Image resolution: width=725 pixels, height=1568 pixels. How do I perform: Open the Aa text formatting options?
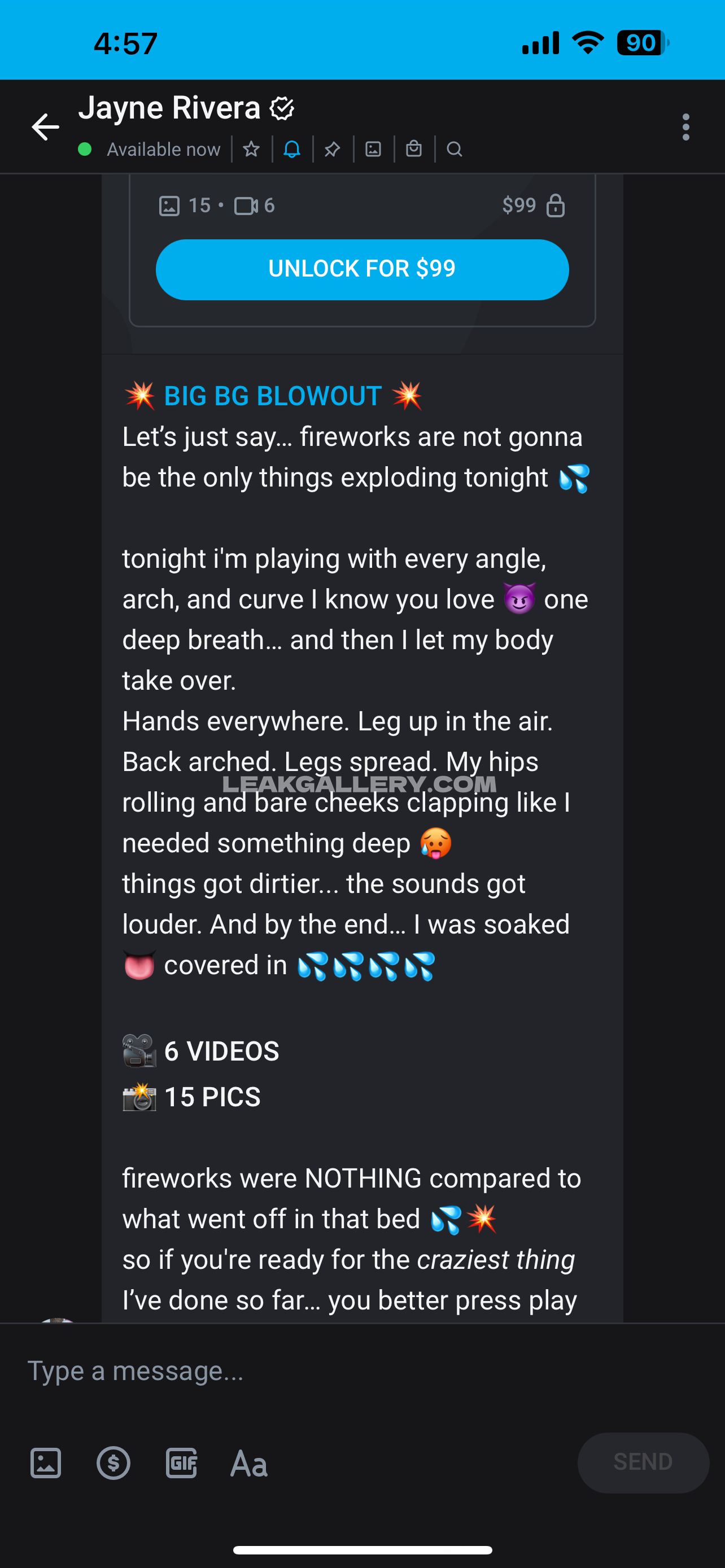(x=248, y=1464)
